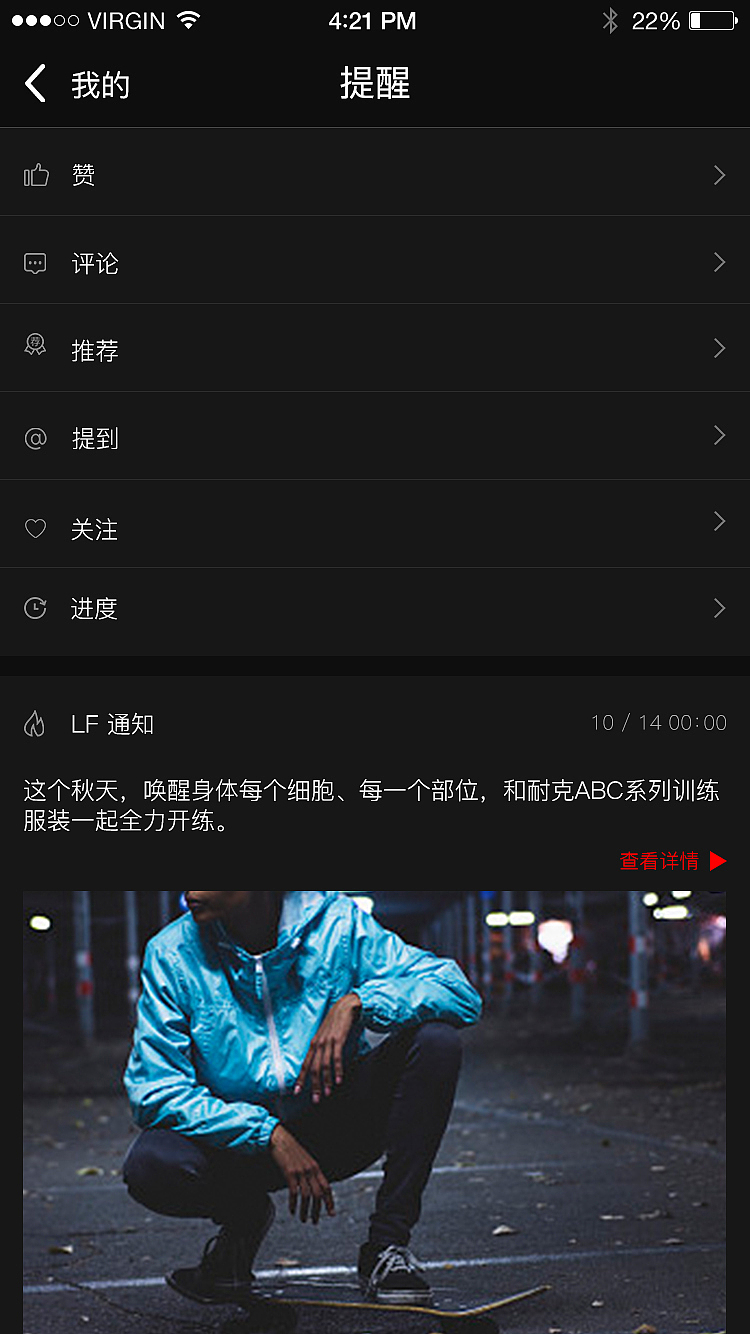Click the Bluetooth icon near the battery indicator
The image size is (750, 1334).
610,20
